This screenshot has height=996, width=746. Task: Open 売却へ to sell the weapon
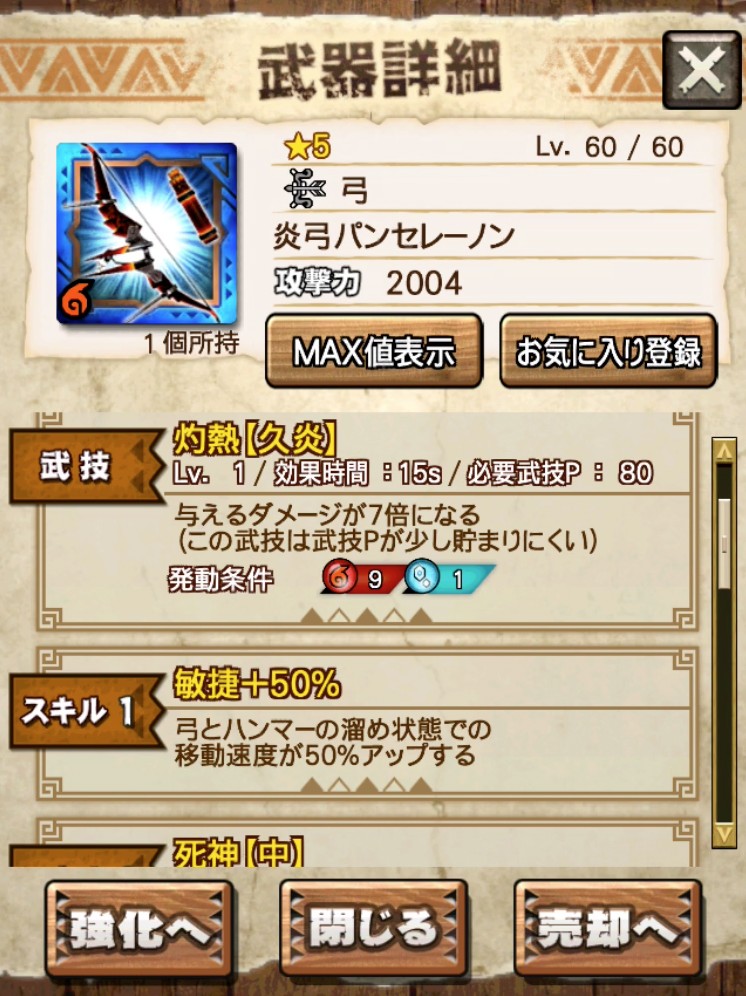pyautogui.click(x=608, y=929)
